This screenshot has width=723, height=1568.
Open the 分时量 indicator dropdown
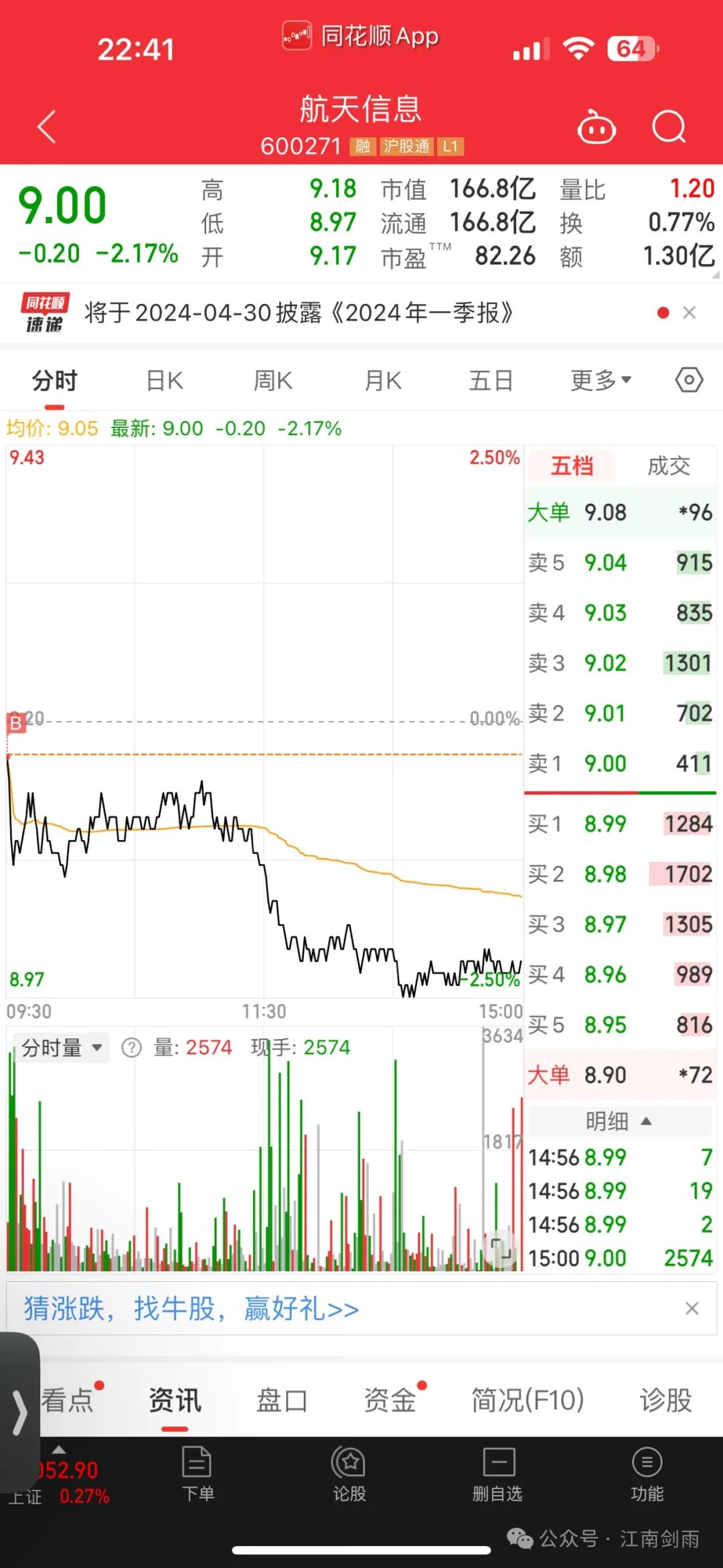62,1048
